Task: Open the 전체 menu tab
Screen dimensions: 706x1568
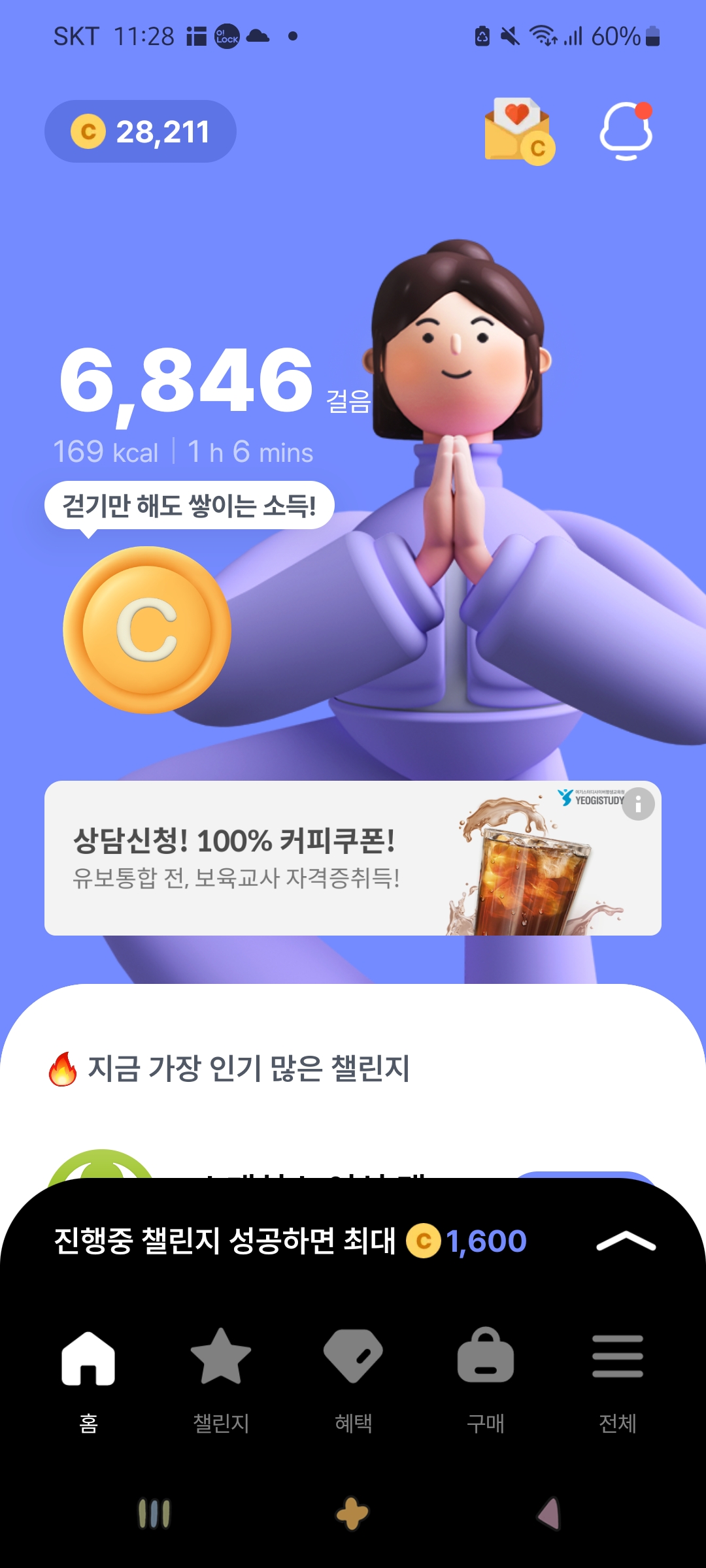Action: (617, 1375)
